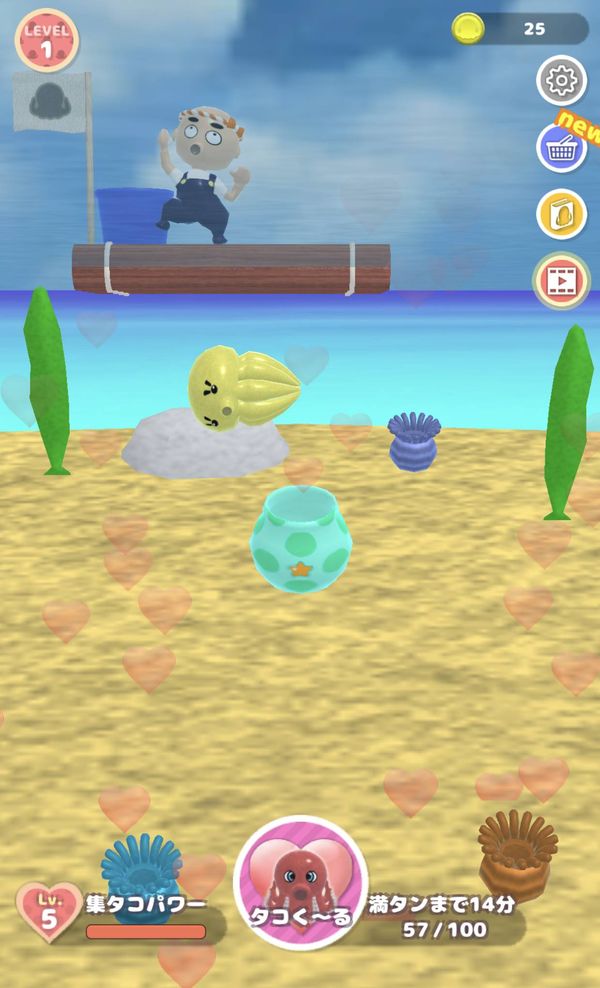Open the settings gear
Image resolution: width=600 pixels, height=988 pixels.
[562, 81]
